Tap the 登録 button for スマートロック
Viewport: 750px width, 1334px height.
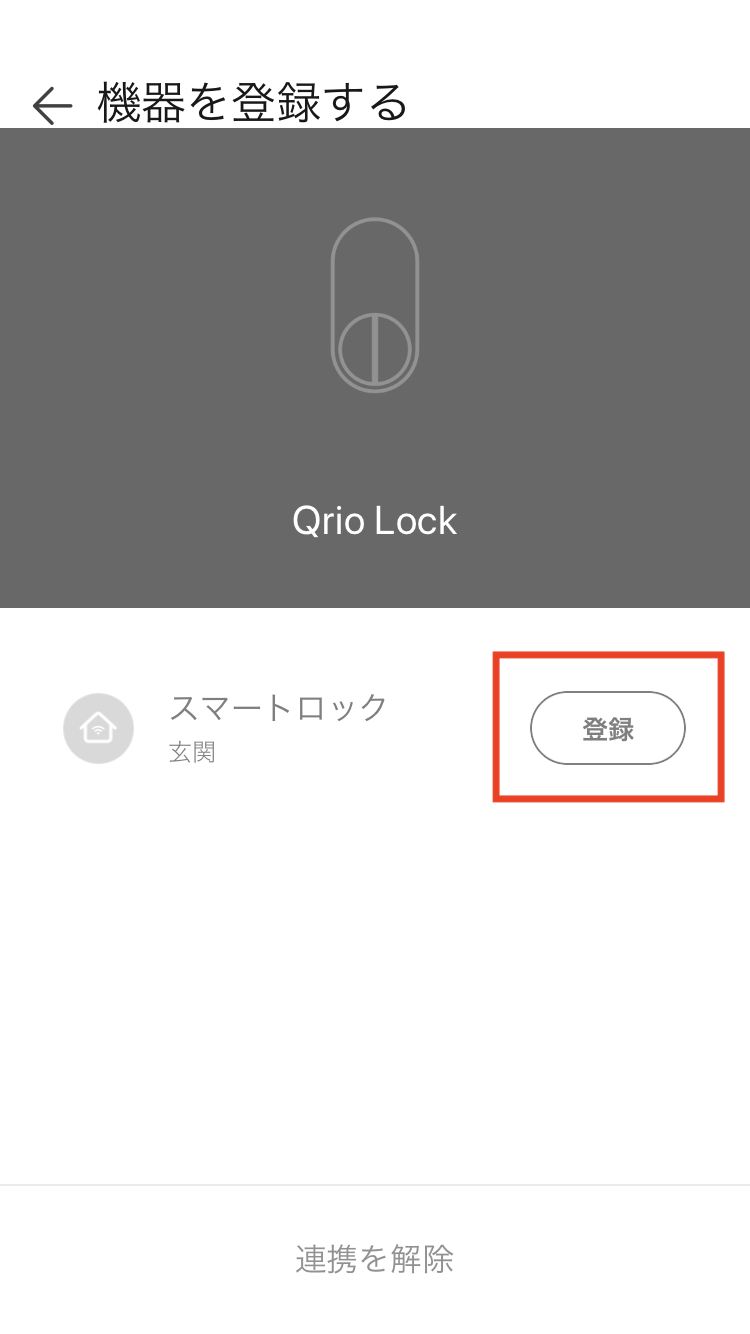tap(608, 728)
